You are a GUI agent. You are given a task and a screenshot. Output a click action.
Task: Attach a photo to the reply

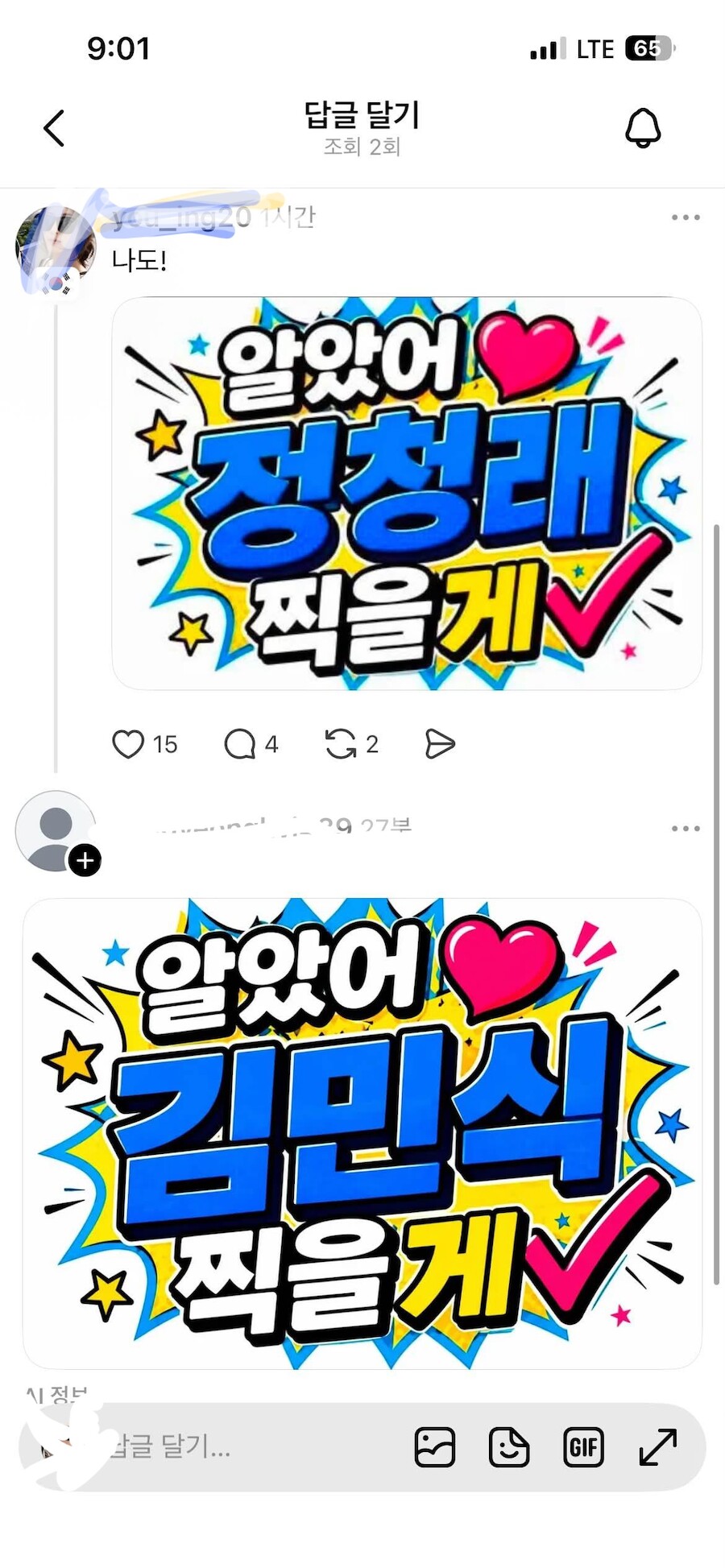click(x=435, y=1447)
